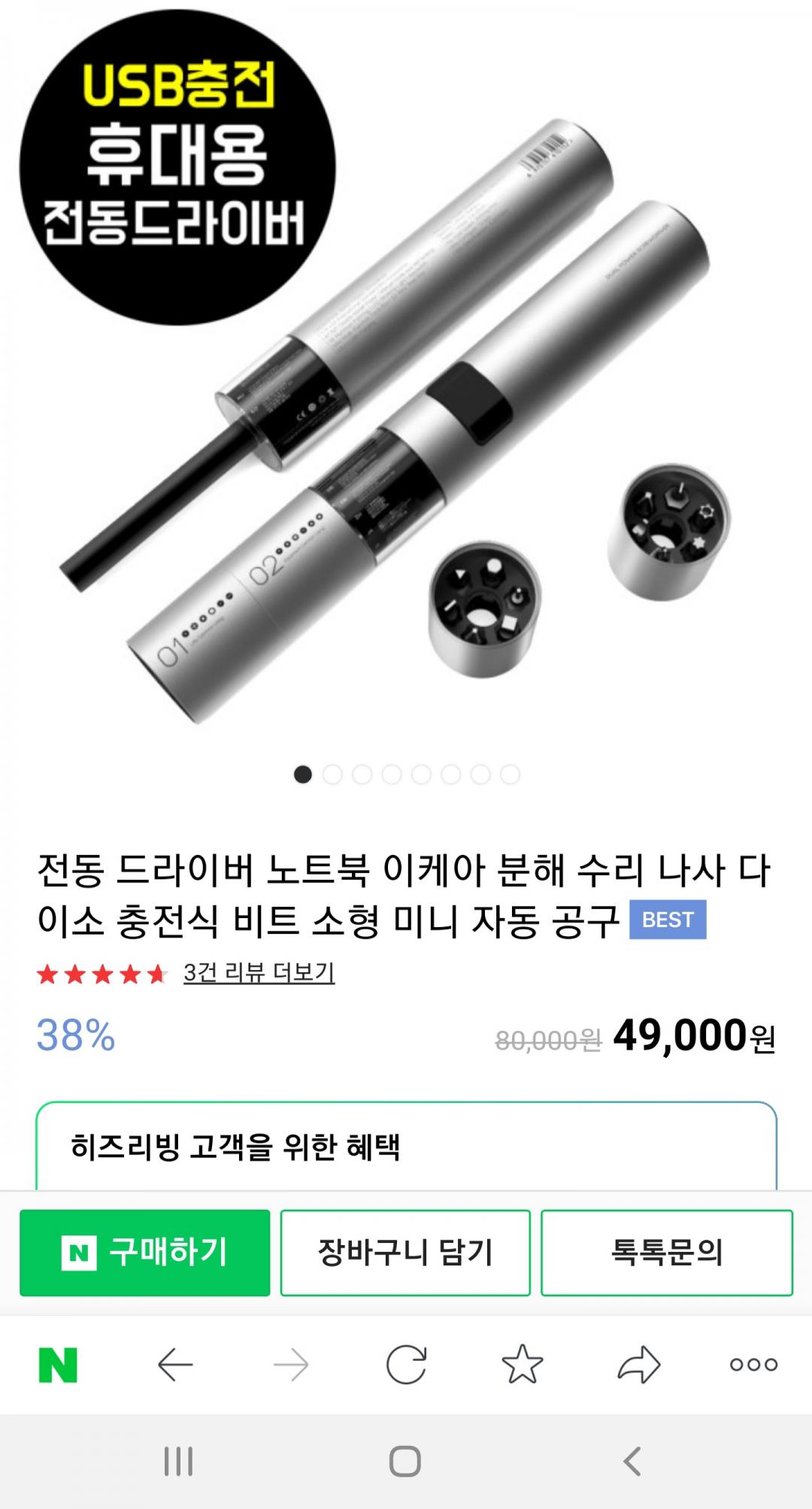Open 톡톡문의 chat inquiry
Screen dimensions: 812x1509
tap(666, 1253)
